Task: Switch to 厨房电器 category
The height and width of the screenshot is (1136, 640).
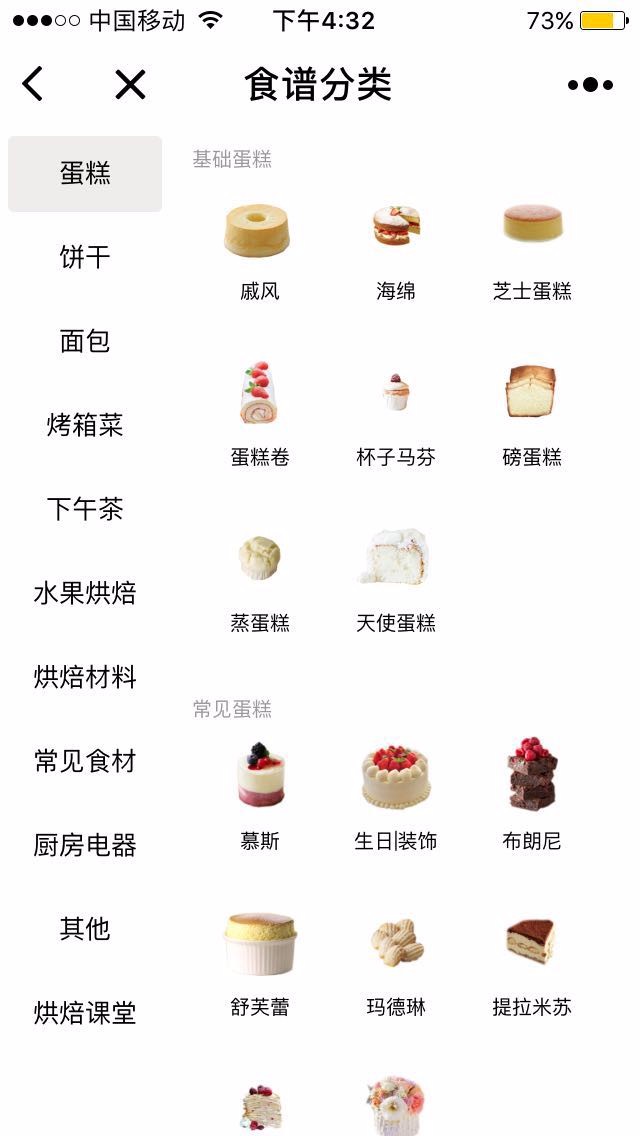Action: pos(85,845)
